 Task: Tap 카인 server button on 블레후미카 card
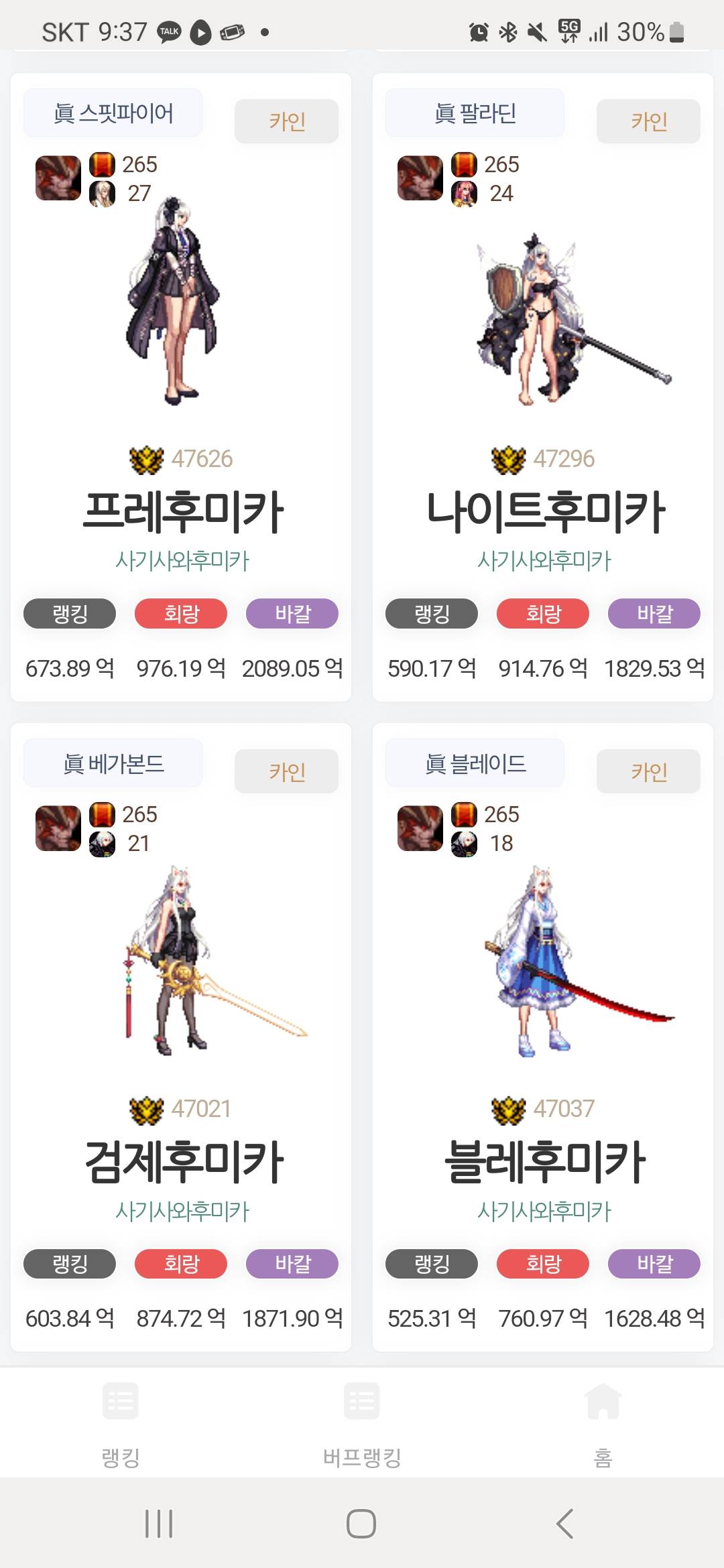click(648, 771)
